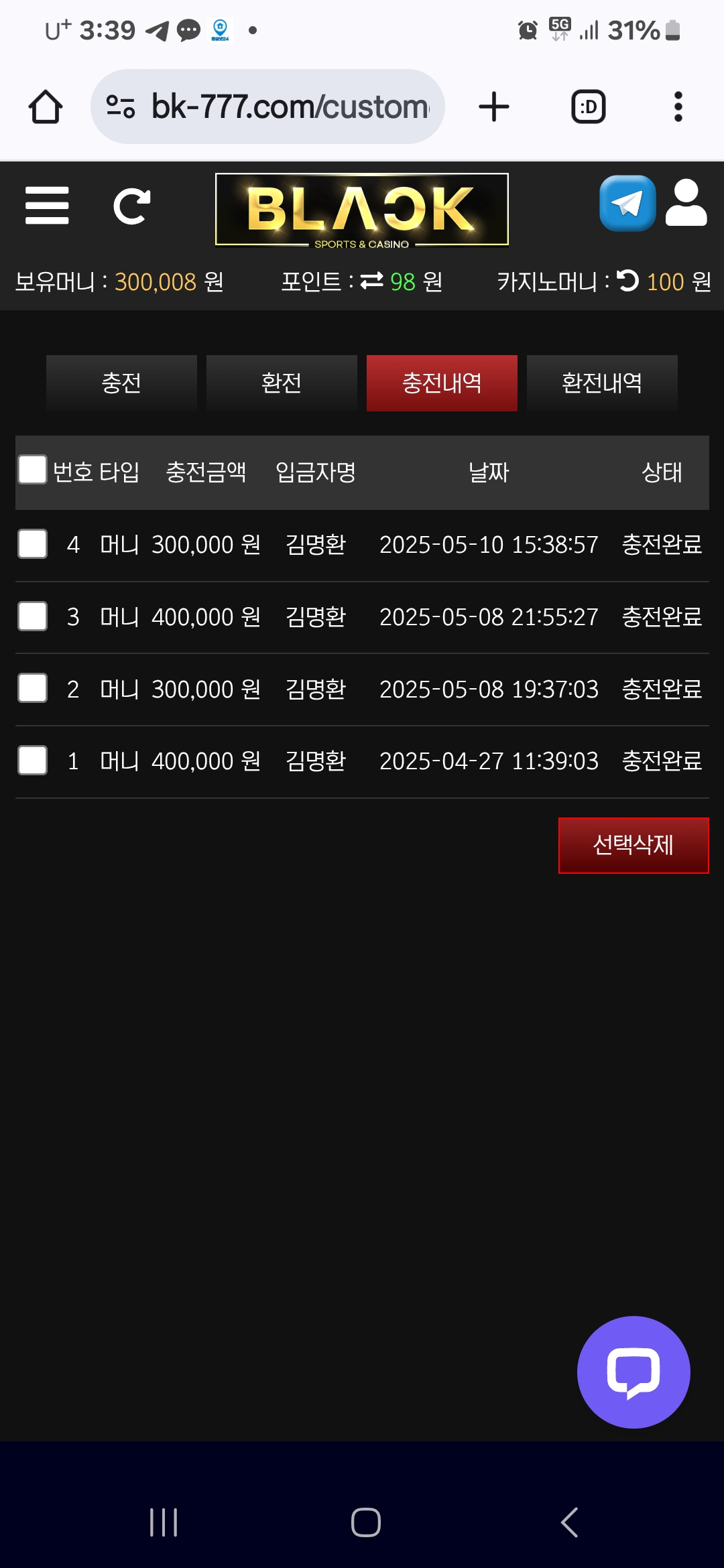Image resolution: width=724 pixels, height=1568 pixels.
Task: Tap the page refresh icon
Action: pos(131,206)
